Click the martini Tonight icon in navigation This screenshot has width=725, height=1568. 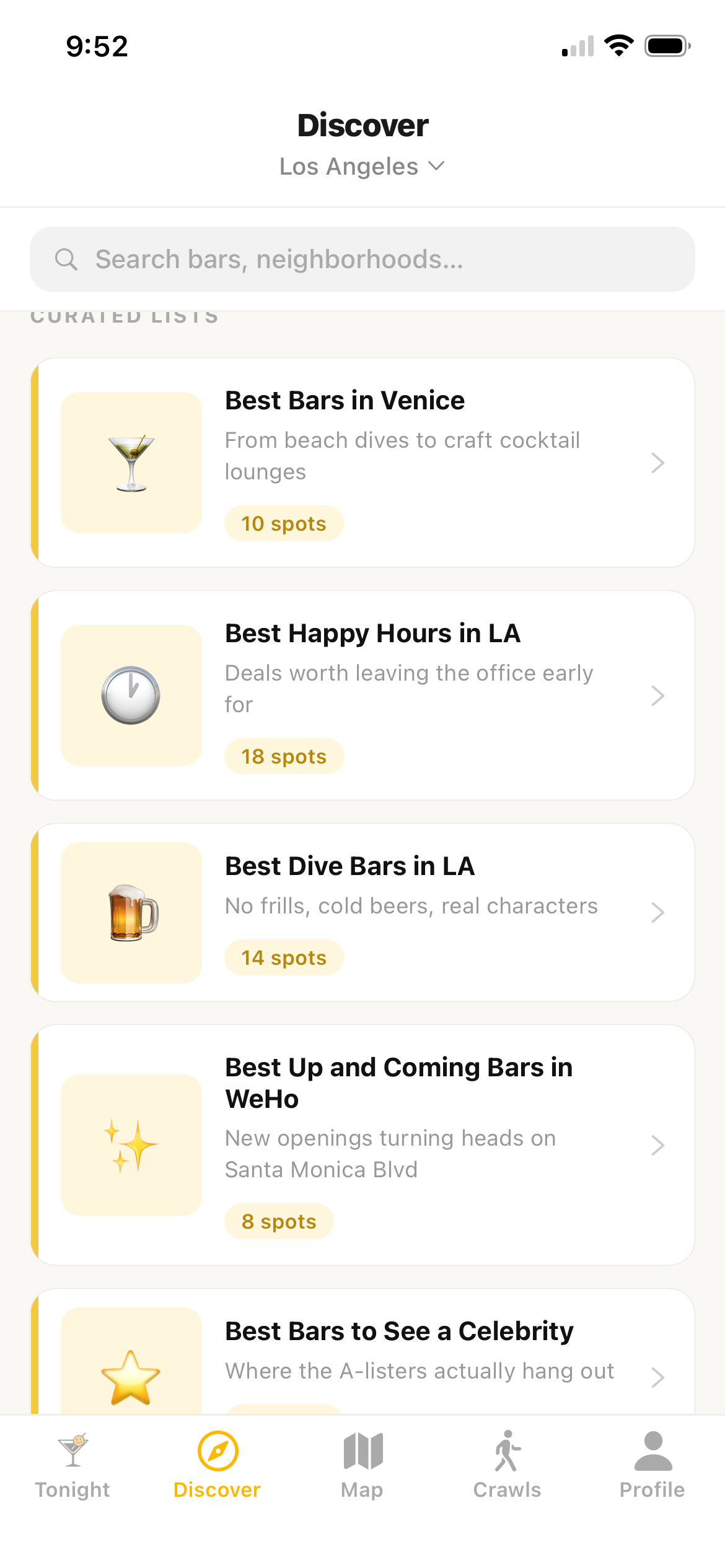[x=72, y=1450]
